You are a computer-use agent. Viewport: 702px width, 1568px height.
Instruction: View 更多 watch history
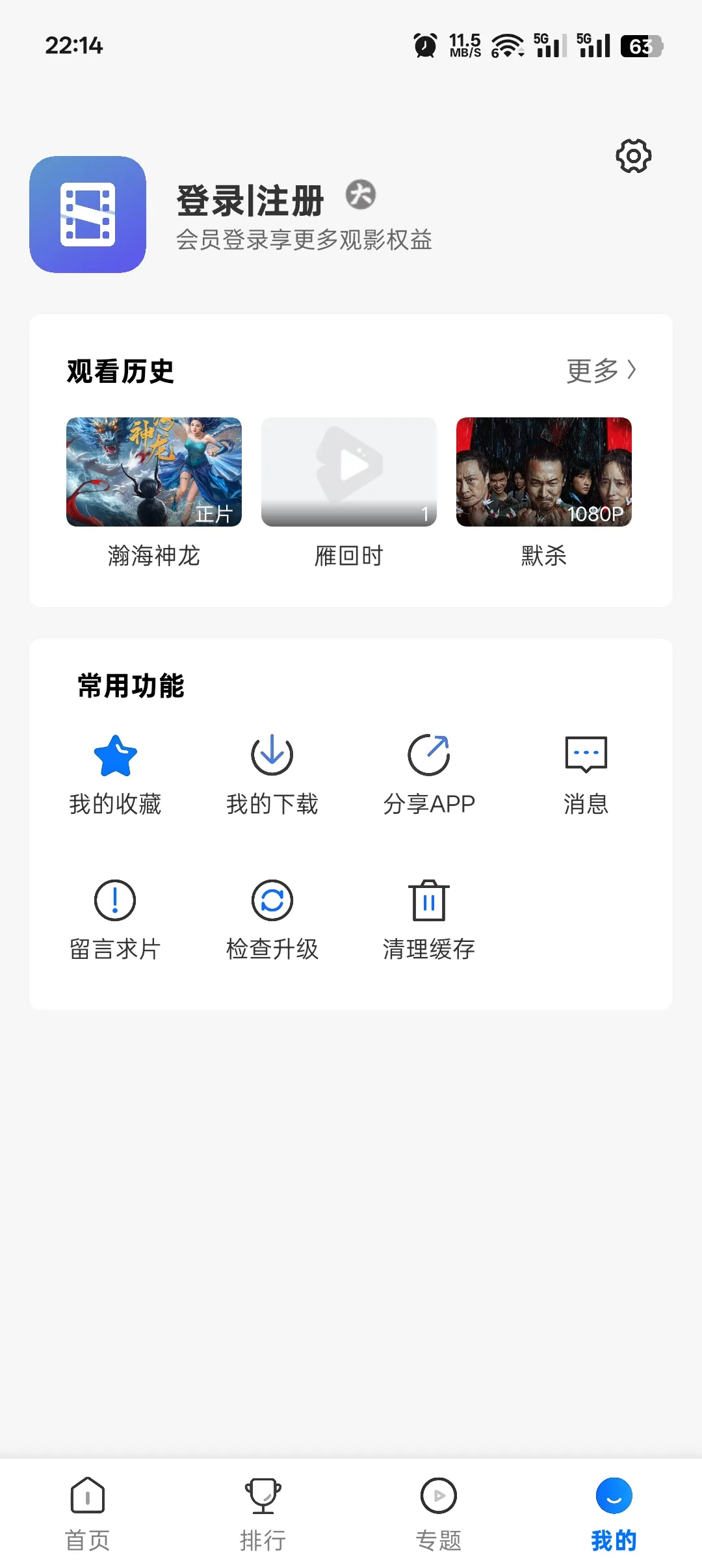click(x=601, y=371)
